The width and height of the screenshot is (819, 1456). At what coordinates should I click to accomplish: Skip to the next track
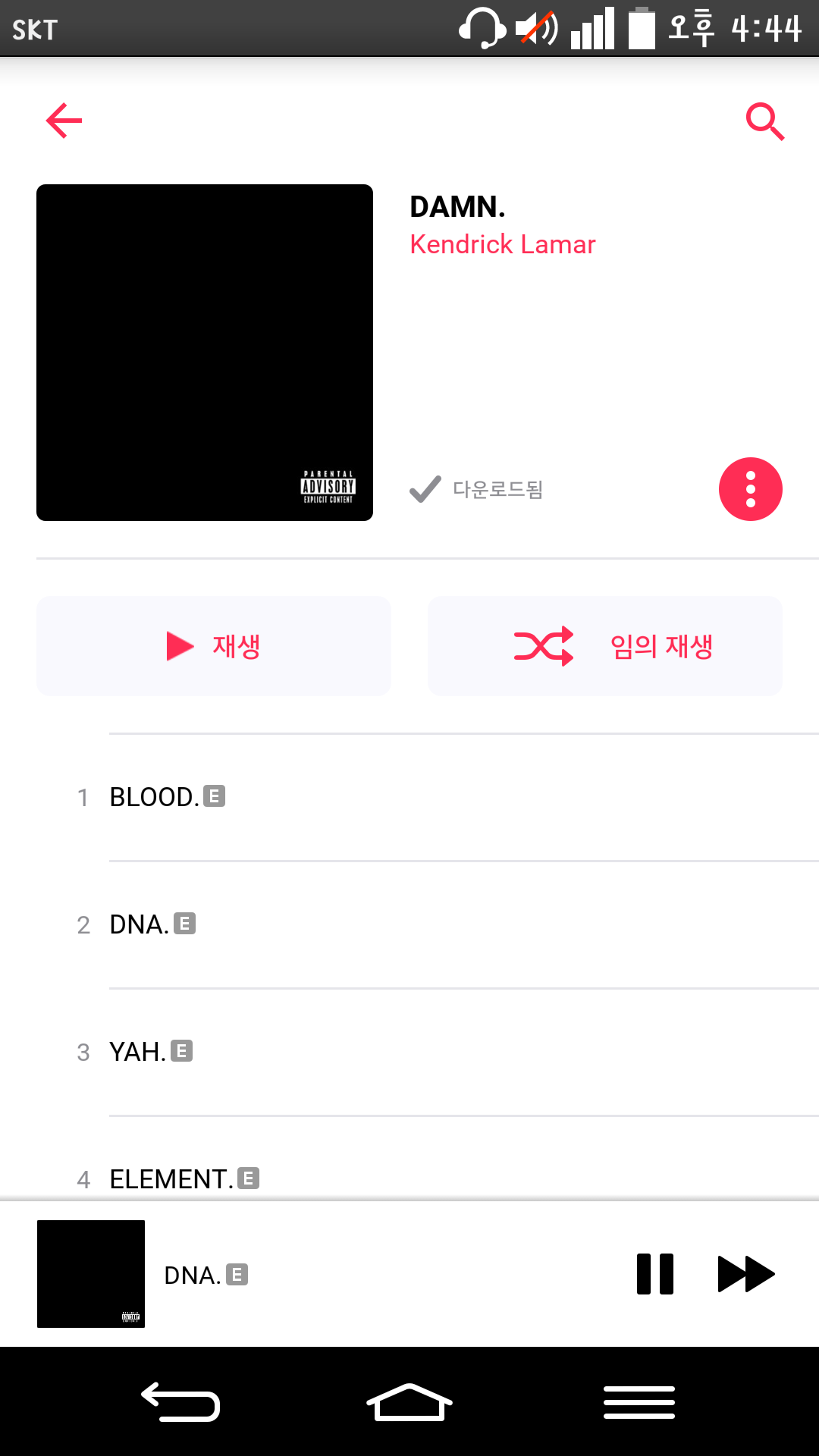coord(746,1274)
